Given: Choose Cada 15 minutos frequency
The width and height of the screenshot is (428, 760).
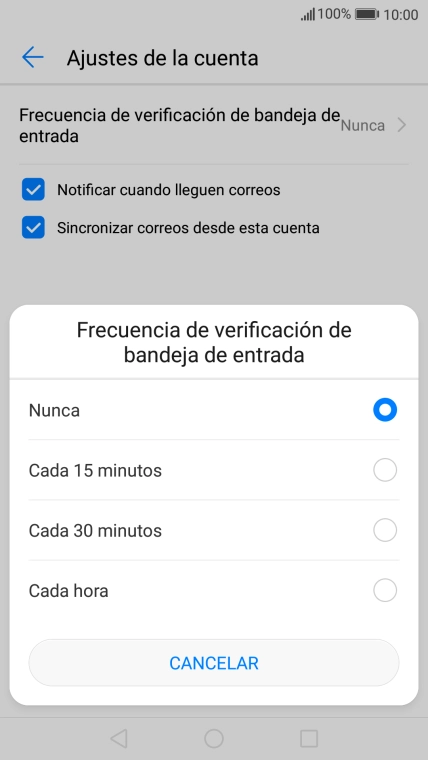Looking at the screenshot, I should coord(214,470).
